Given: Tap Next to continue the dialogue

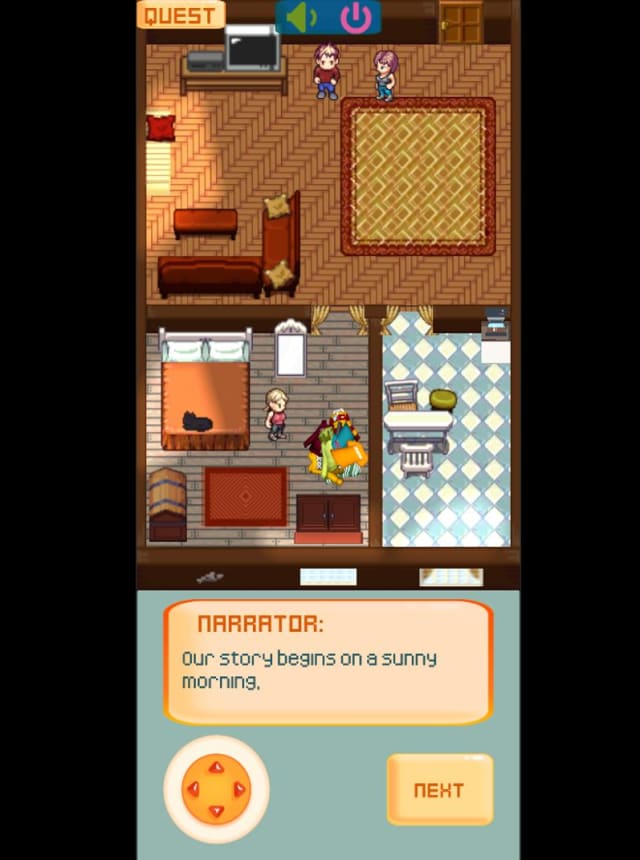Looking at the screenshot, I should pos(439,790).
